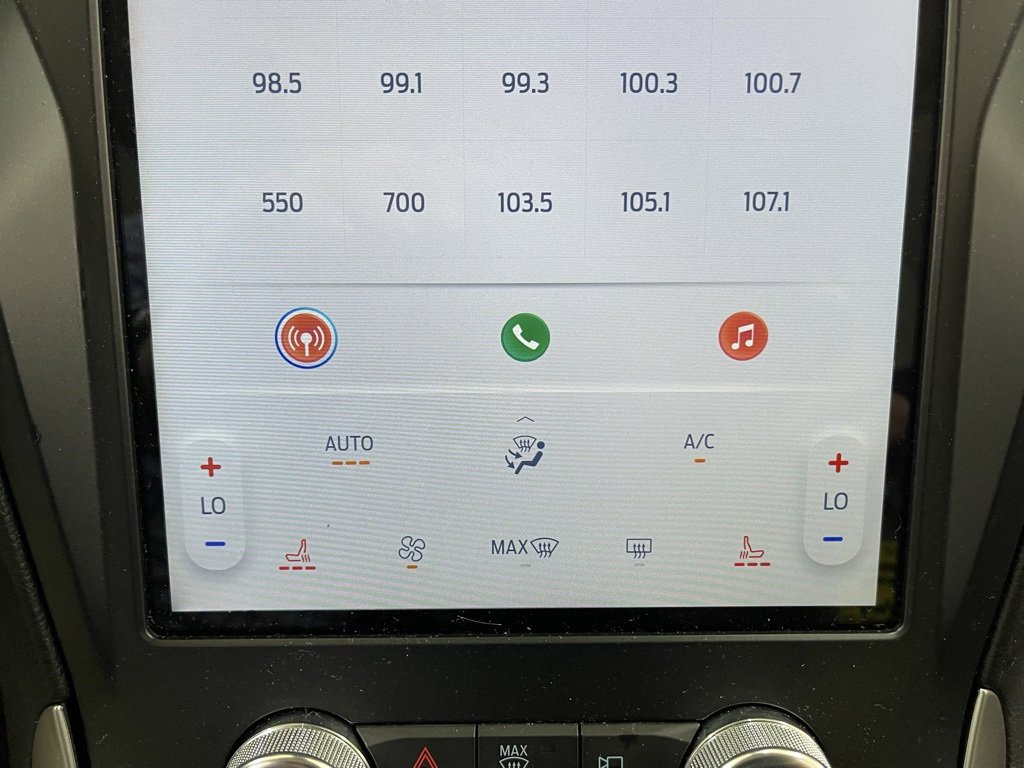Tune to the AM 700 preset

[404, 203]
